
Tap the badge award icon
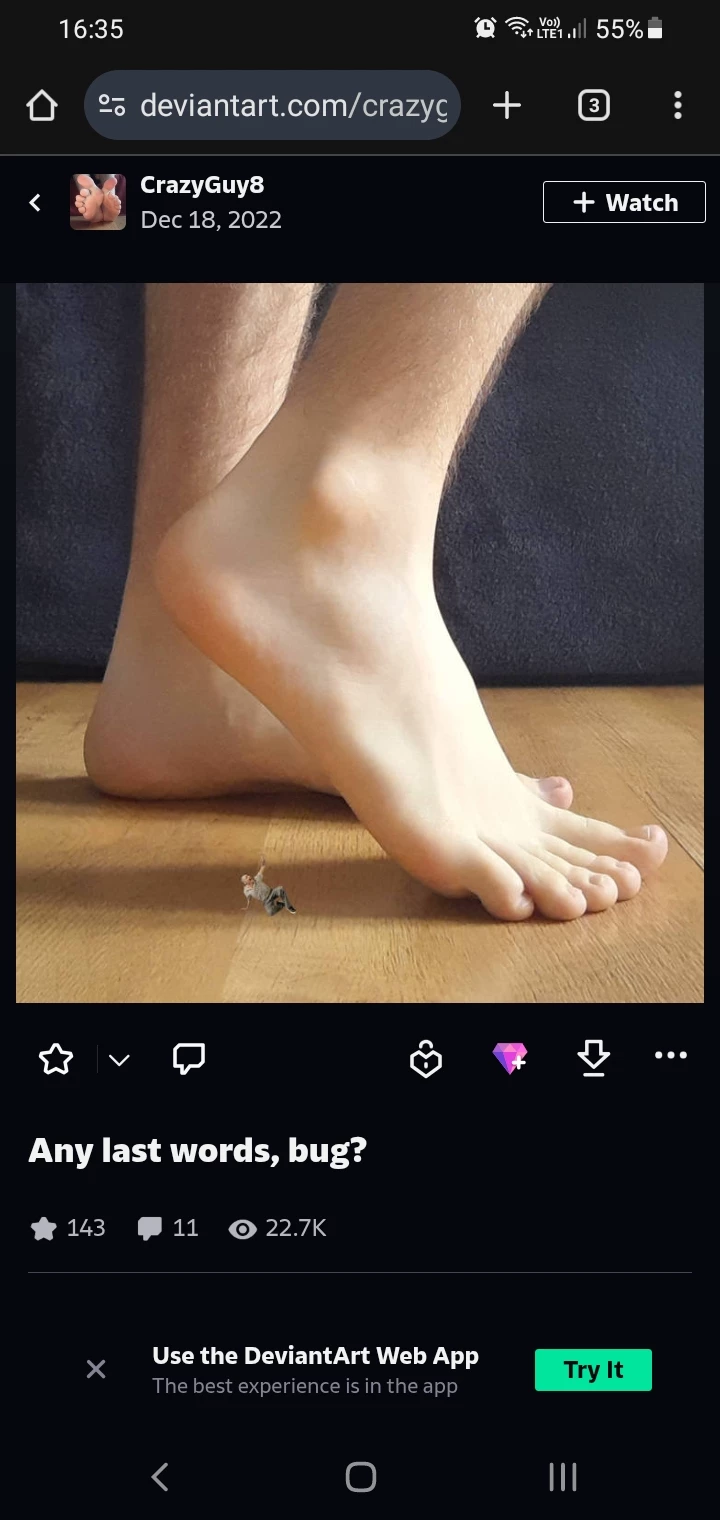(x=426, y=1059)
